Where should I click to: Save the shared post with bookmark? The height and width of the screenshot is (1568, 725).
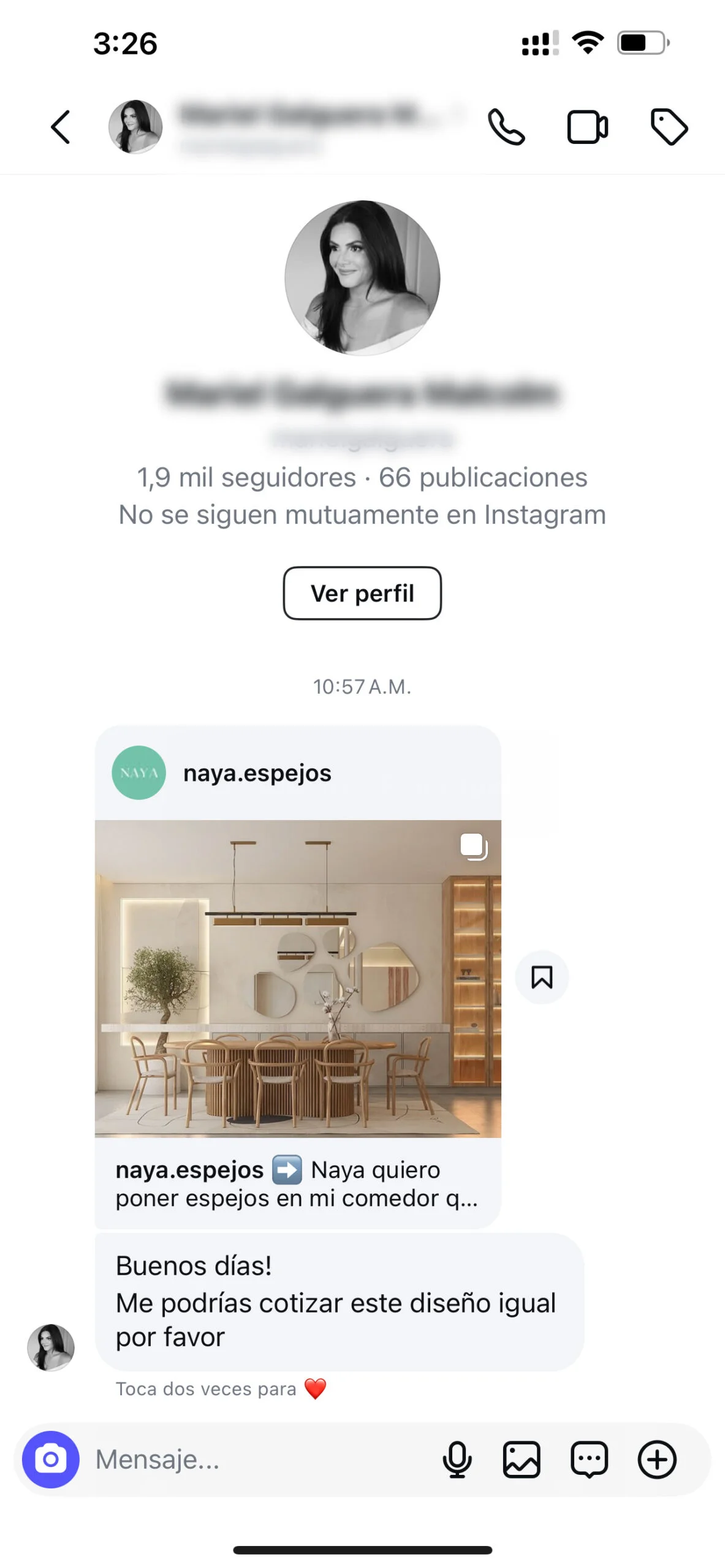point(542,977)
